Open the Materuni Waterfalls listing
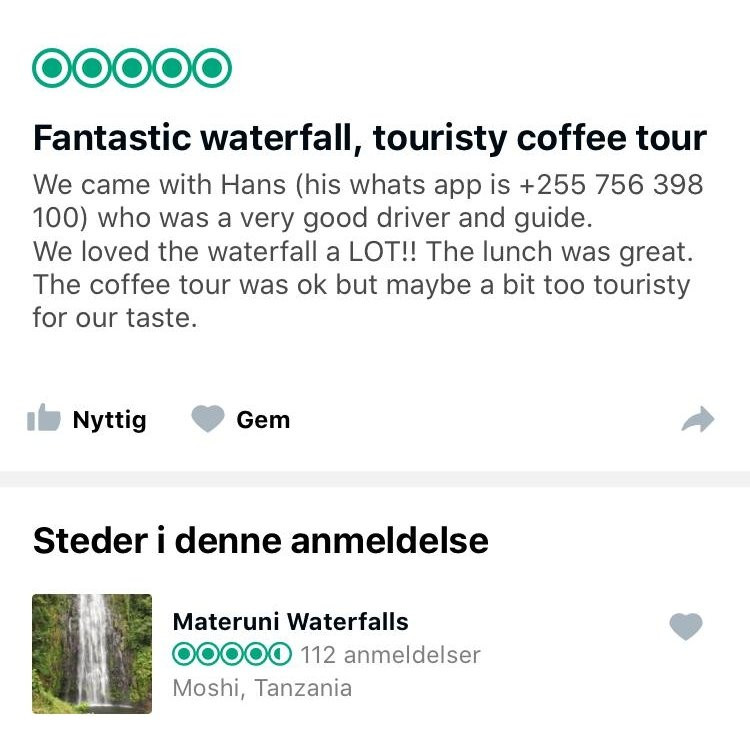The width and height of the screenshot is (750, 750). (x=290, y=622)
